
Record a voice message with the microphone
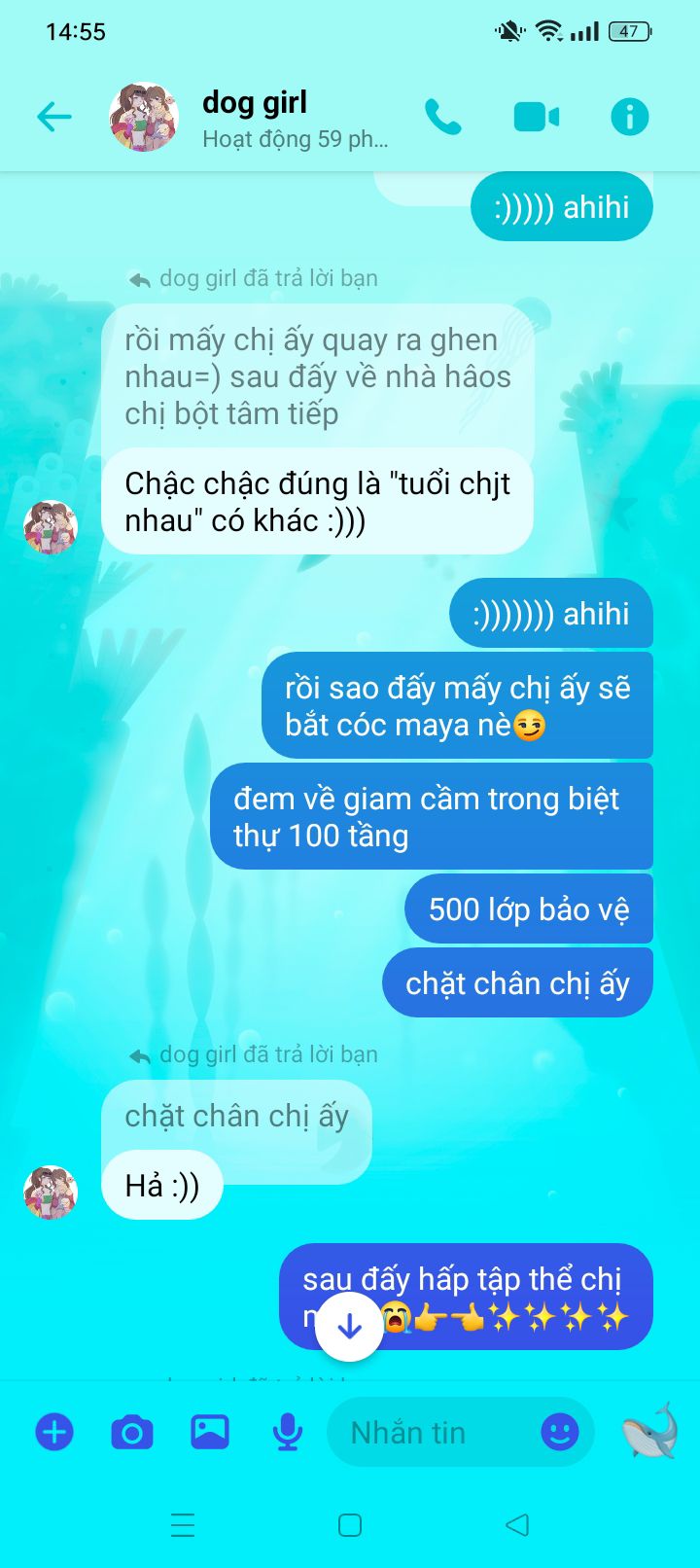click(x=288, y=1432)
